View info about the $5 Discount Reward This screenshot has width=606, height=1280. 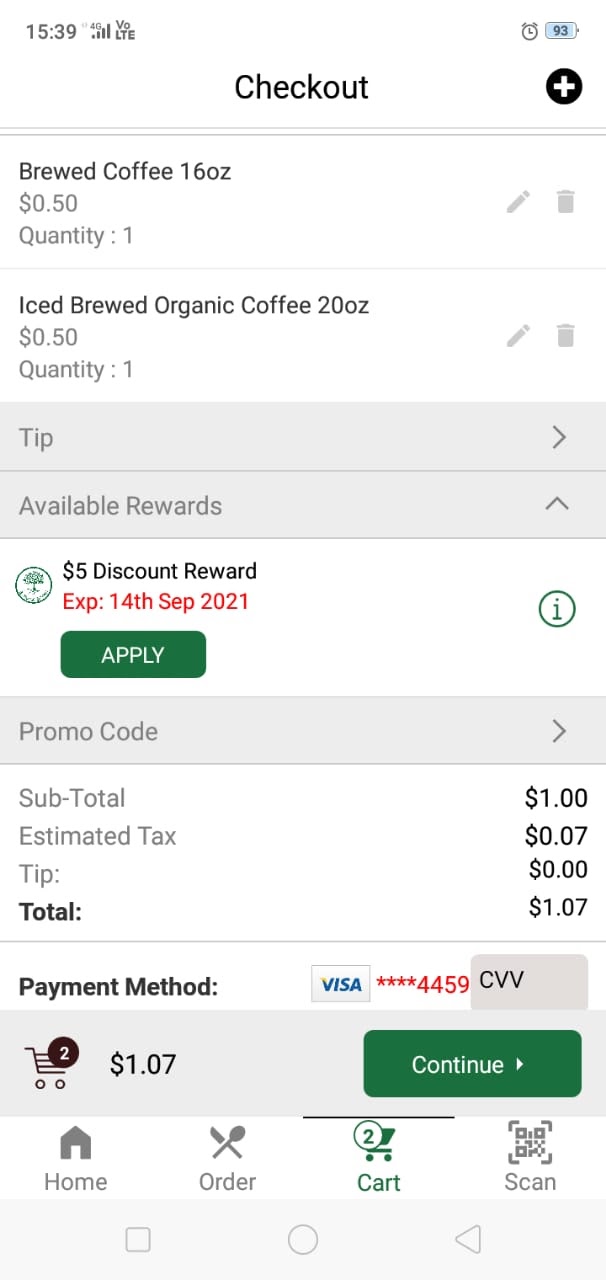[557, 609]
